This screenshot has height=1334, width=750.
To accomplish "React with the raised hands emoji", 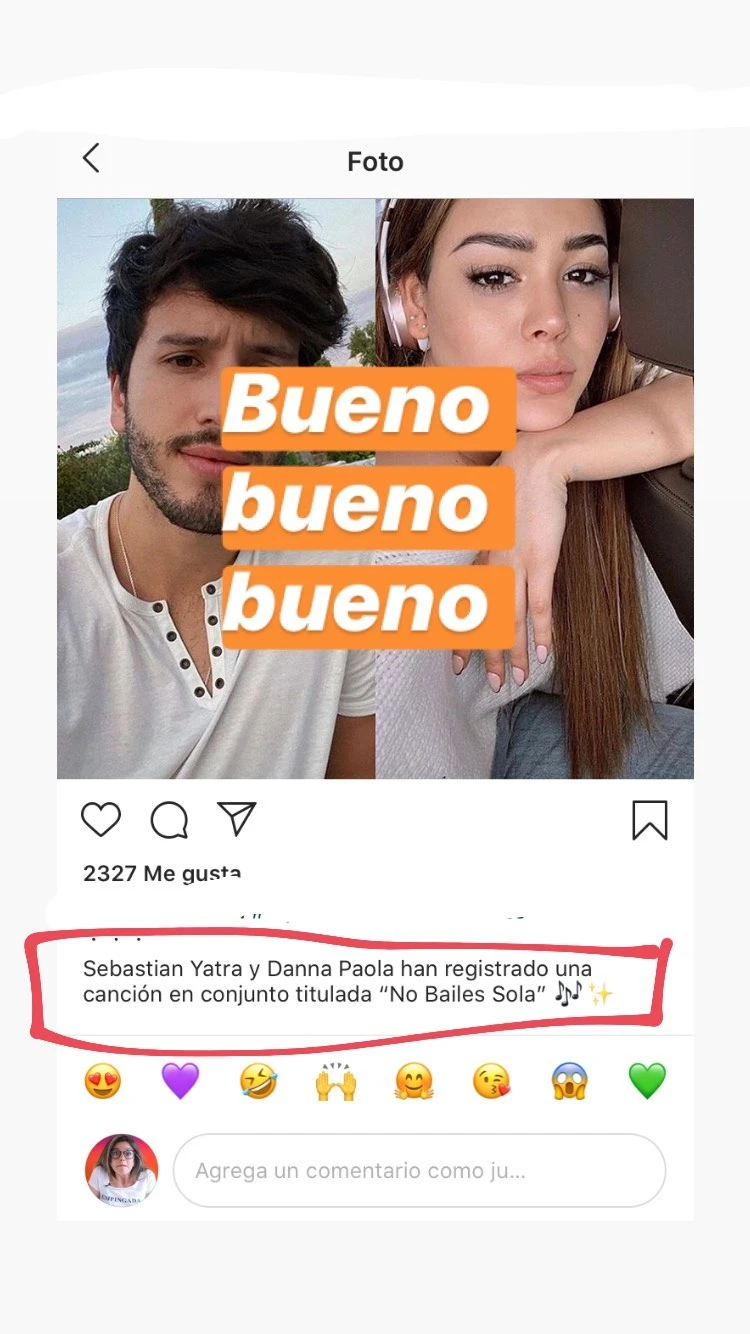I will pyautogui.click(x=336, y=1081).
